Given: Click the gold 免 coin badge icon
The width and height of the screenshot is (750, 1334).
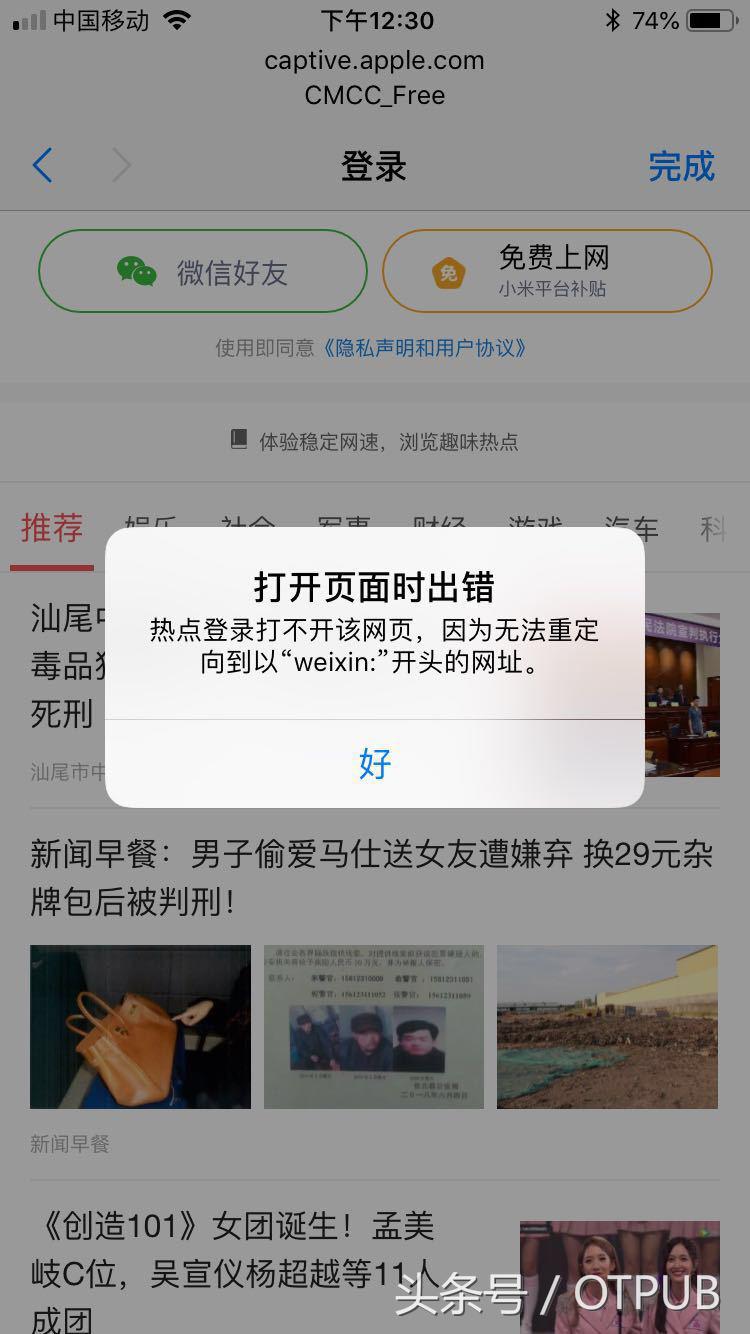Looking at the screenshot, I should (448, 270).
